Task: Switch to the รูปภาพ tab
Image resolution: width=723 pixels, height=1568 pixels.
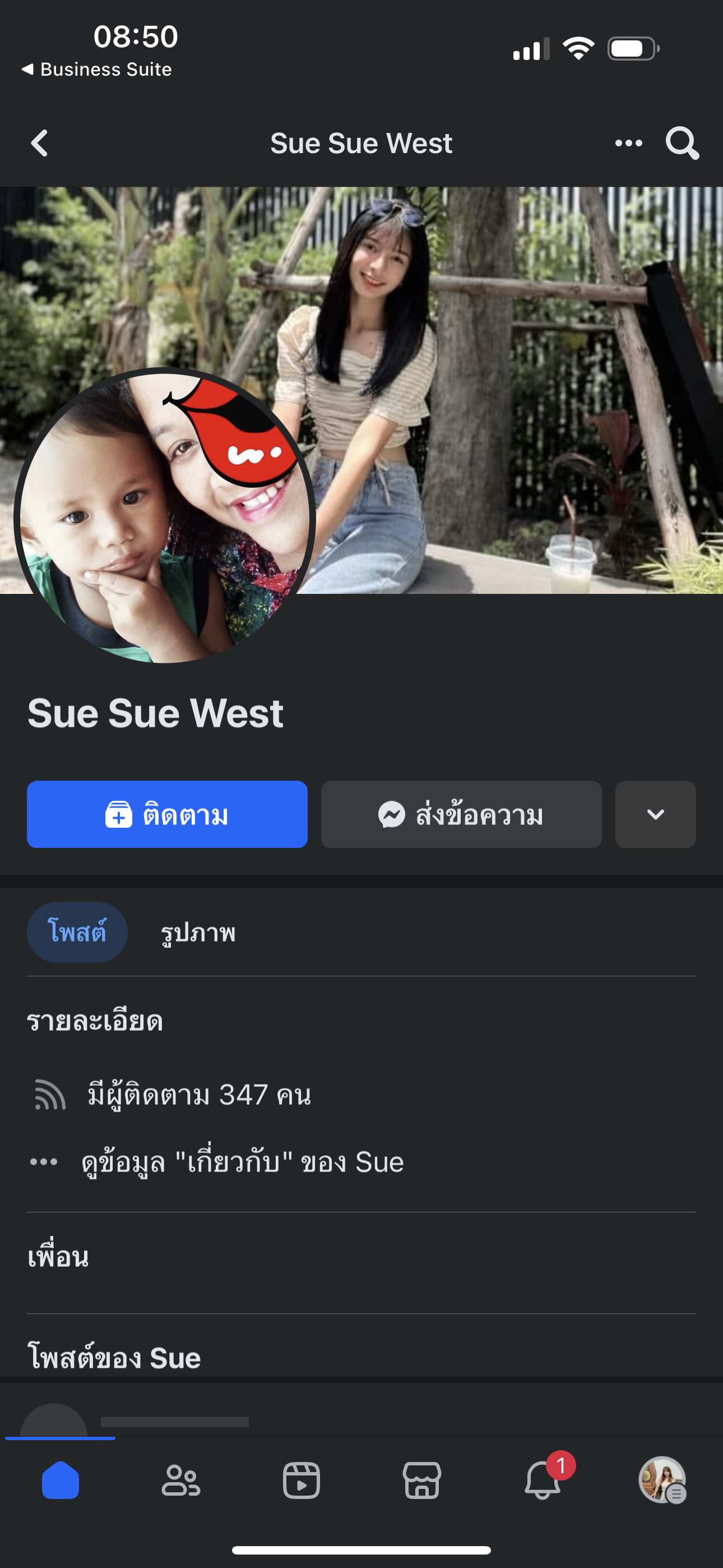Action: pyautogui.click(x=198, y=933)
